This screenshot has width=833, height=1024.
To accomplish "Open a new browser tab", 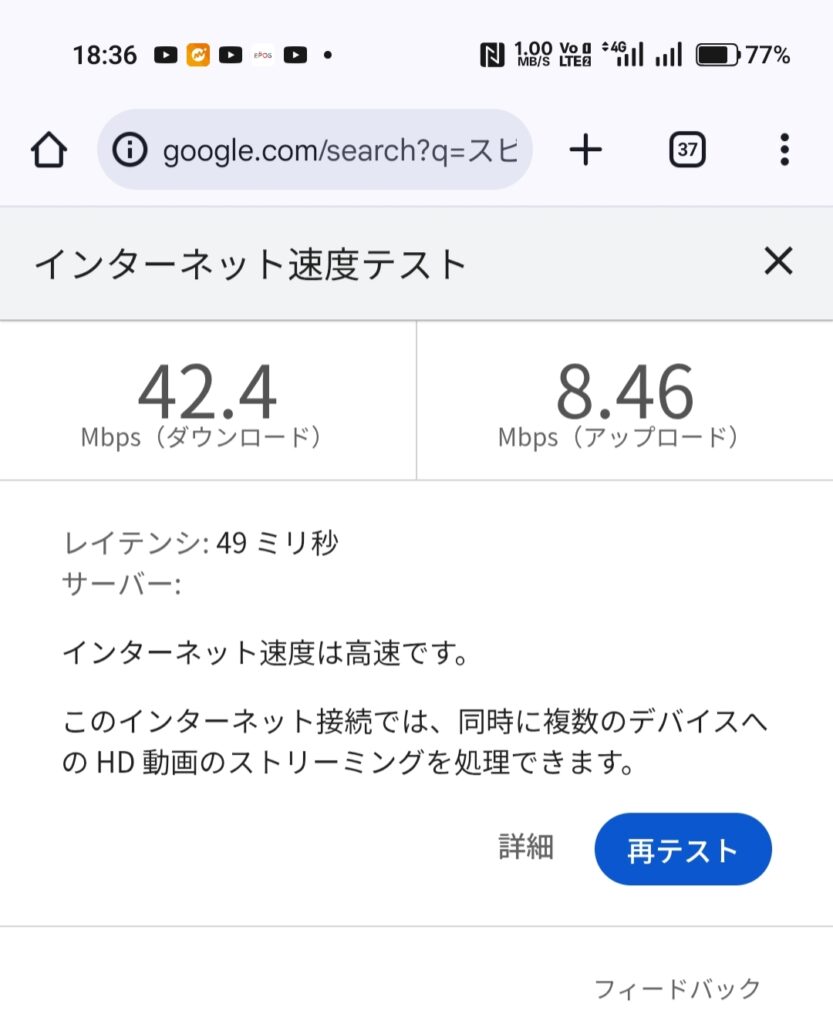I will pos(585,151).
